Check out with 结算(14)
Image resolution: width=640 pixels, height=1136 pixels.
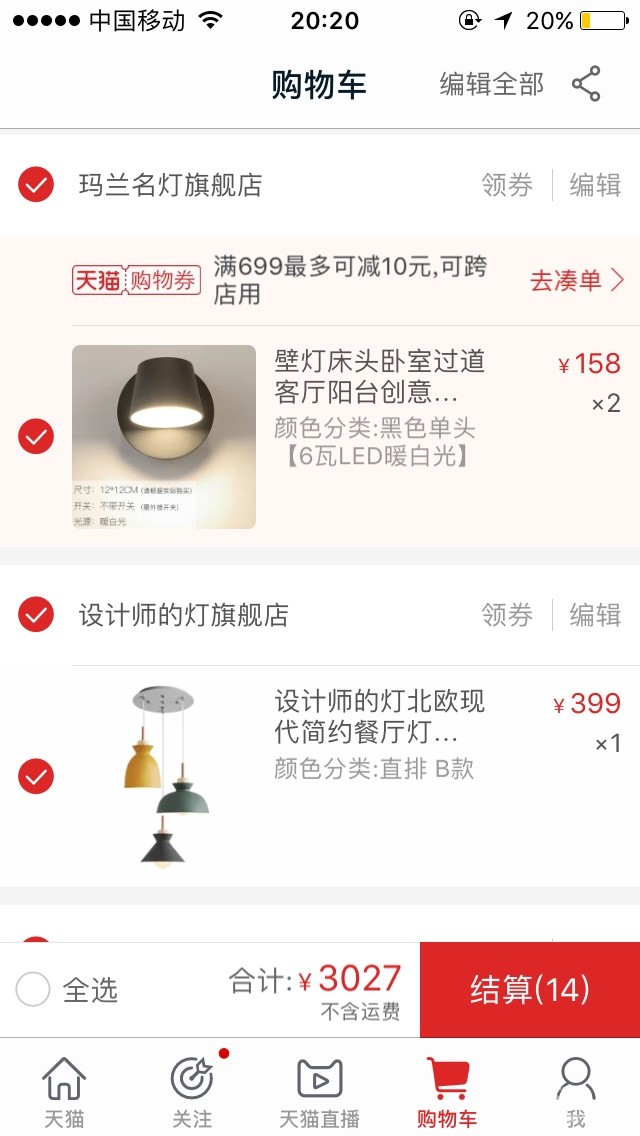pyautogui.click(x=530, y=990)
